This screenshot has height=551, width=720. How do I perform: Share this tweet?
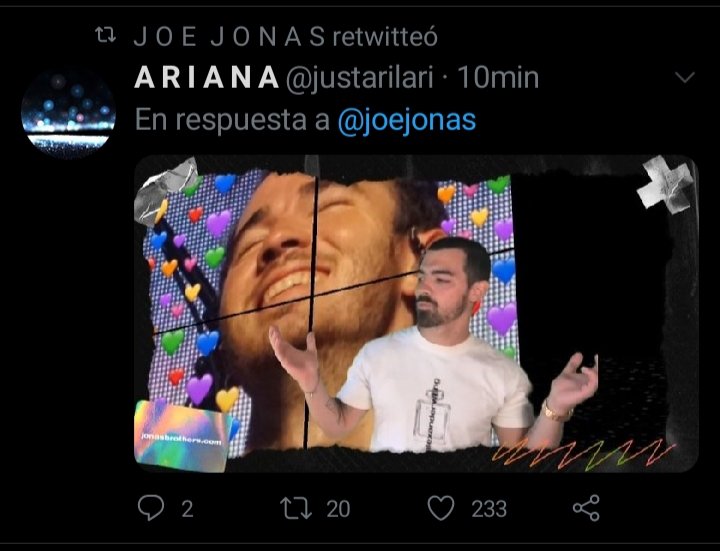pos(586,508)
